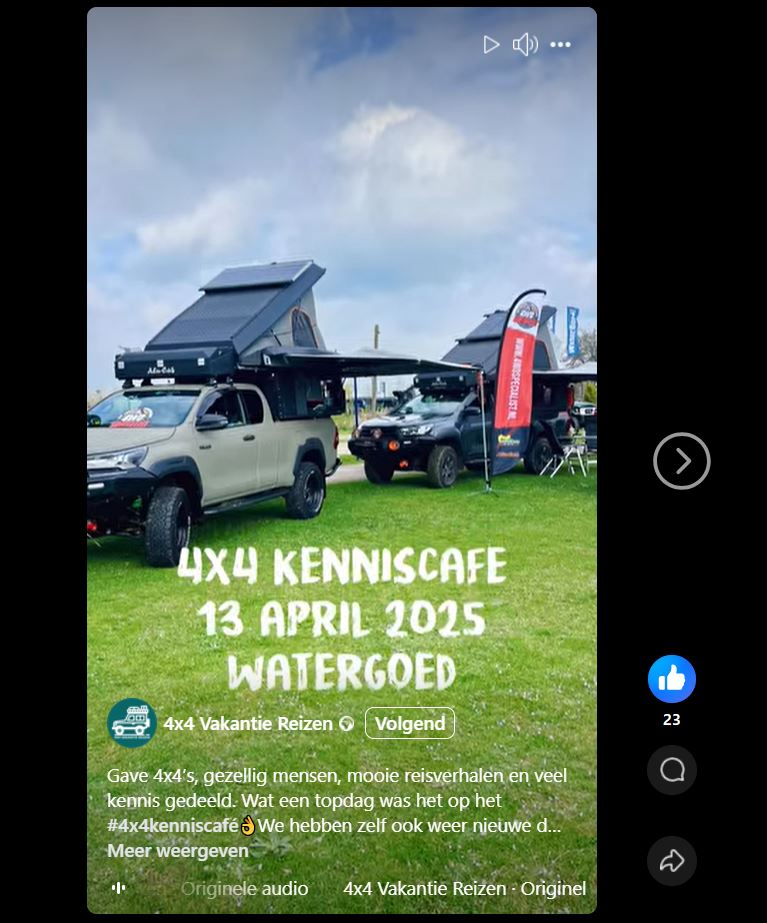Open 4x4 Vakantie Reizen profile picture
The width and height of the screenshot is (767, 923).
132,723
